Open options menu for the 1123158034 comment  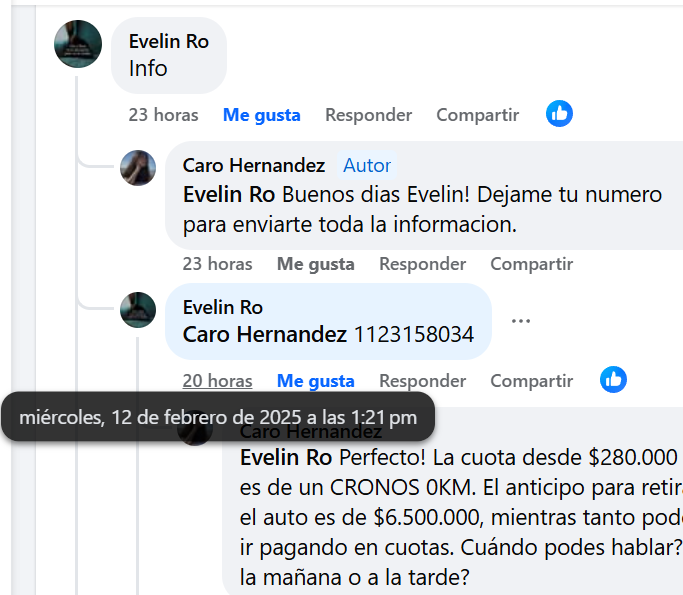coord(520,321)
